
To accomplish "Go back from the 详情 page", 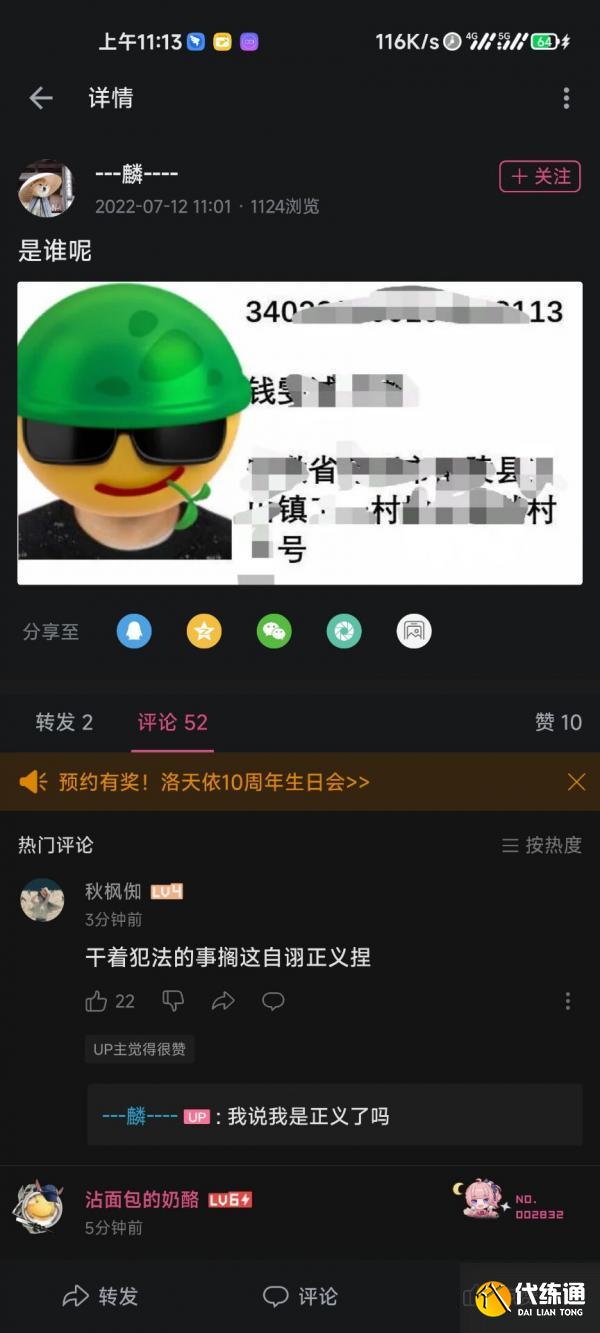I will coord(41,98).
